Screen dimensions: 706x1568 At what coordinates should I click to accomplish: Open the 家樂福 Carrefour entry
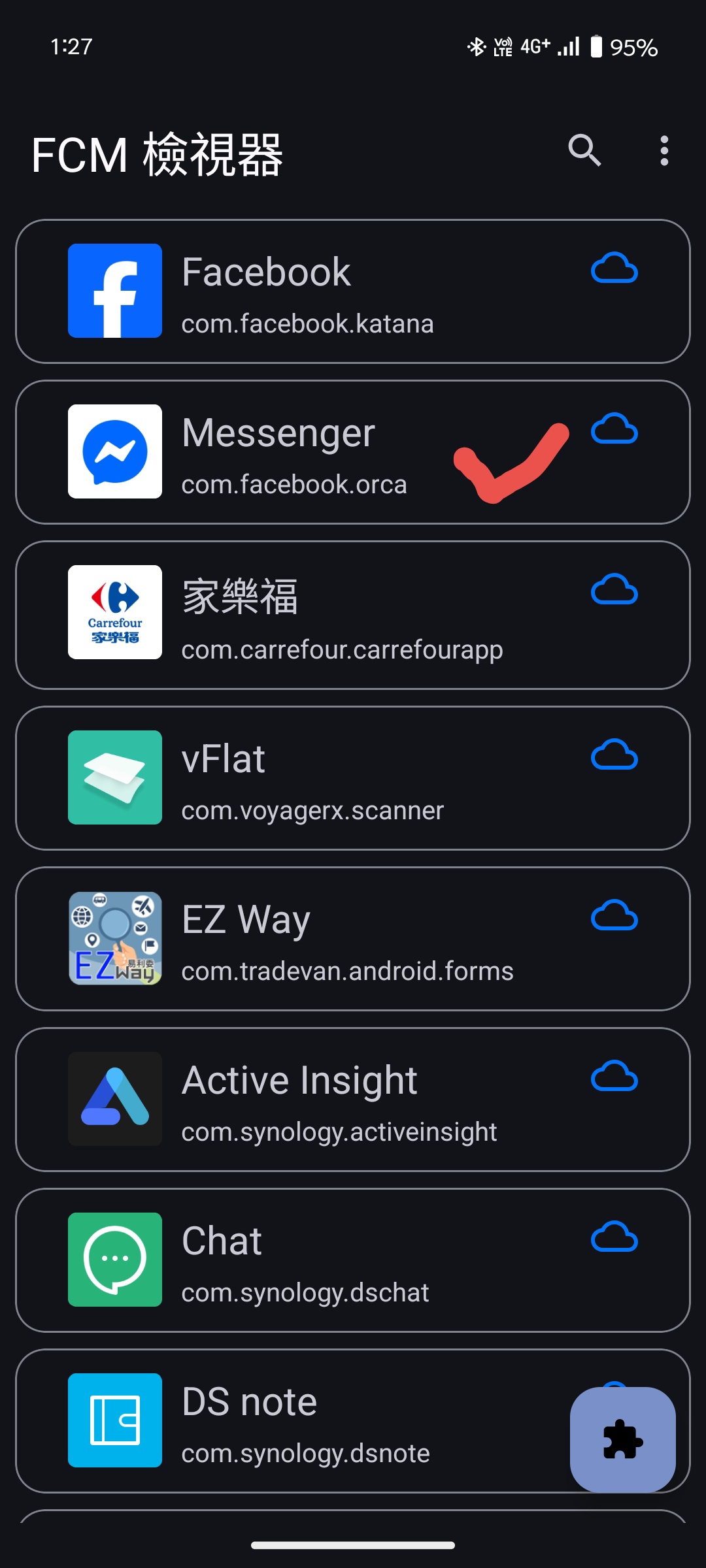[353, 615]
